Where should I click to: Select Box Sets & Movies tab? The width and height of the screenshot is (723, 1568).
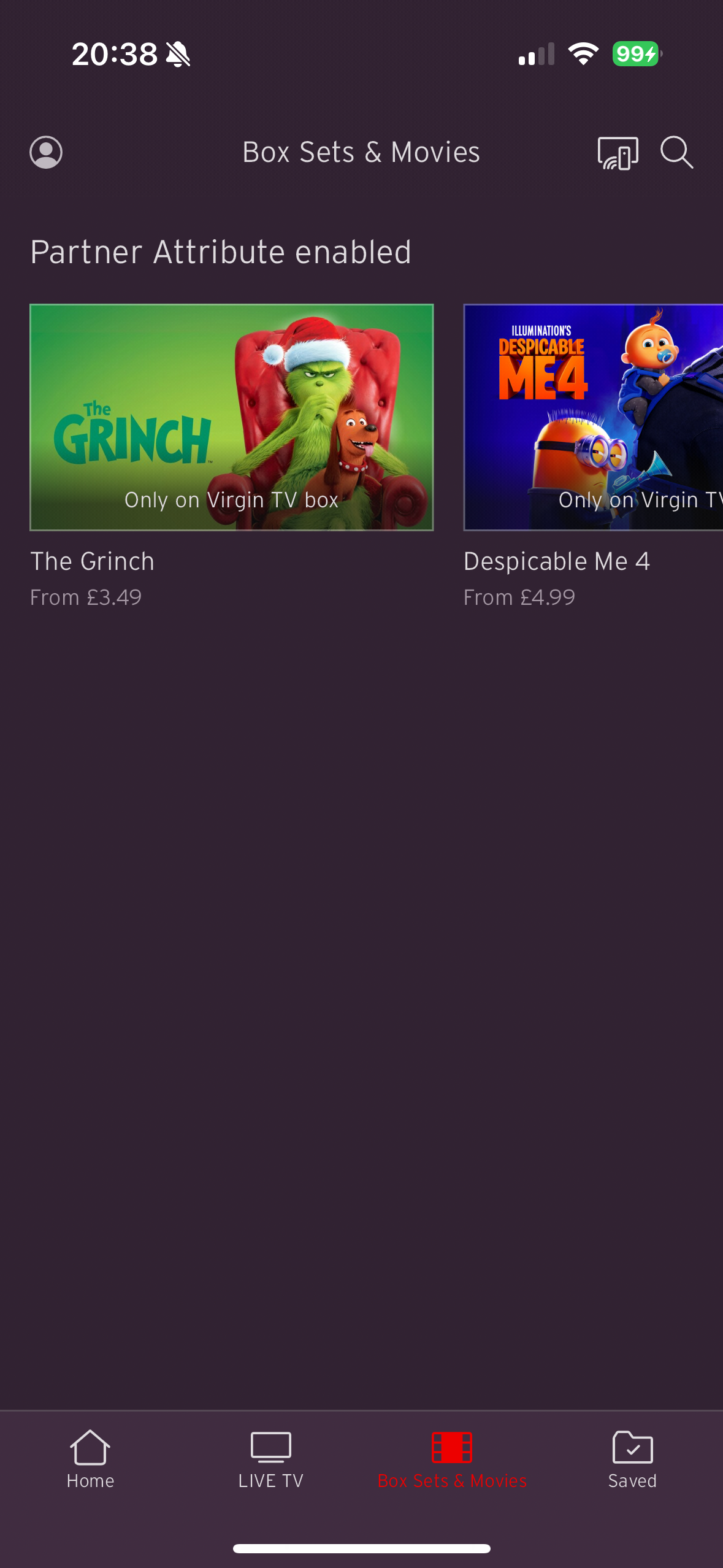click(x=452, y=1459)
